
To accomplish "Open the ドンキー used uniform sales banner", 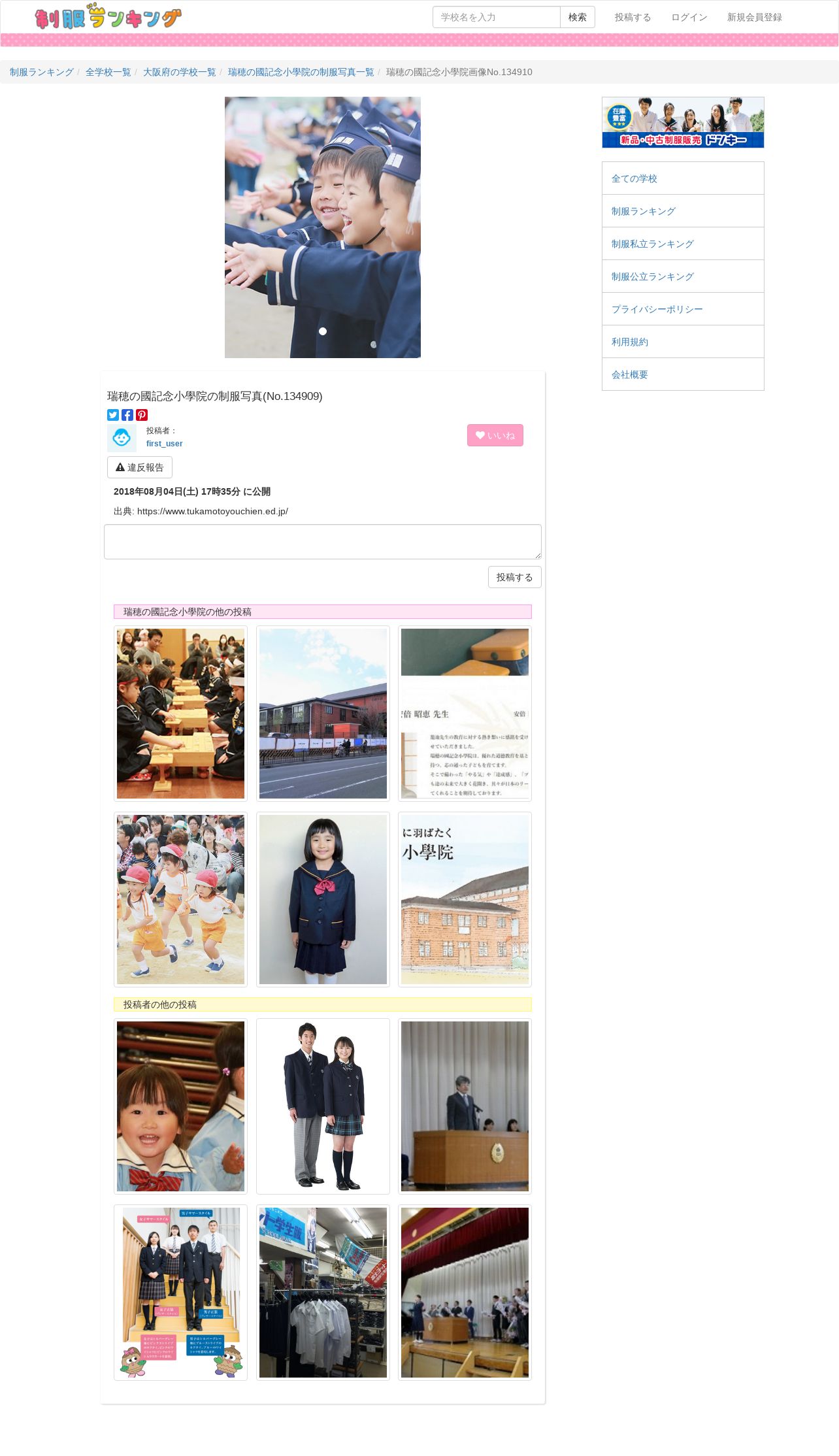I will (683, 122).
